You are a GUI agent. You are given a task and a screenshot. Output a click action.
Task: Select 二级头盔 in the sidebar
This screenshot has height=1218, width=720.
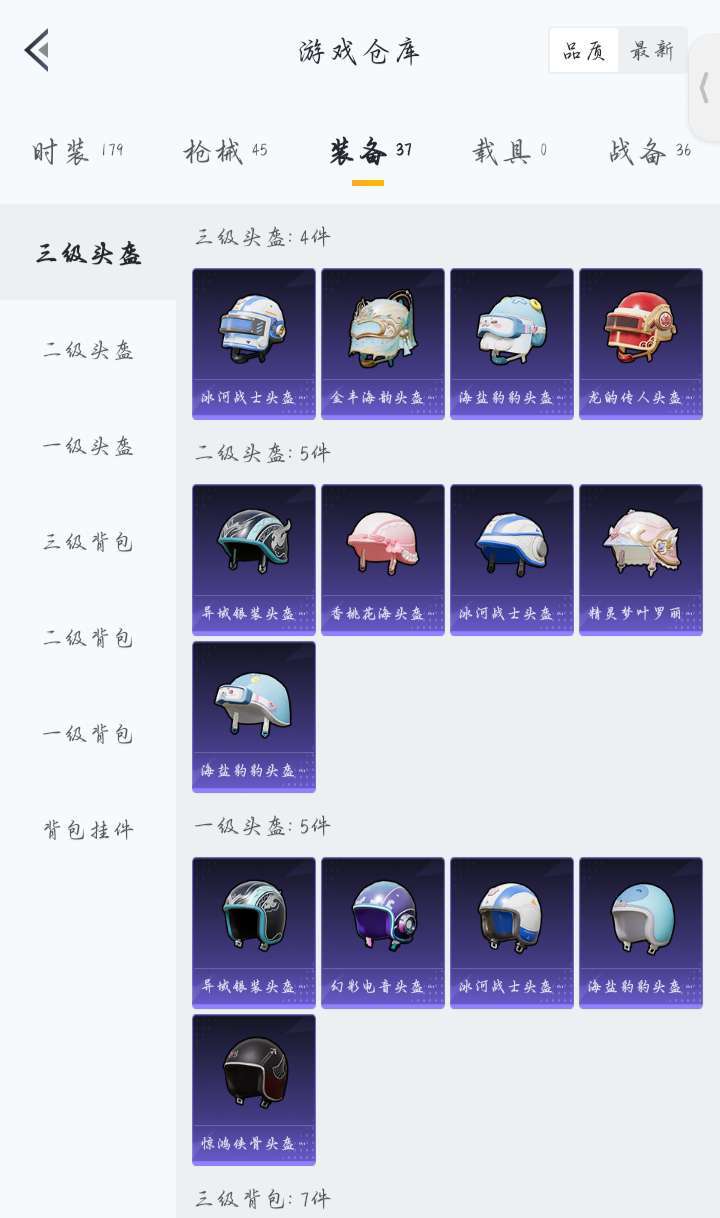[x=88, y=350]
